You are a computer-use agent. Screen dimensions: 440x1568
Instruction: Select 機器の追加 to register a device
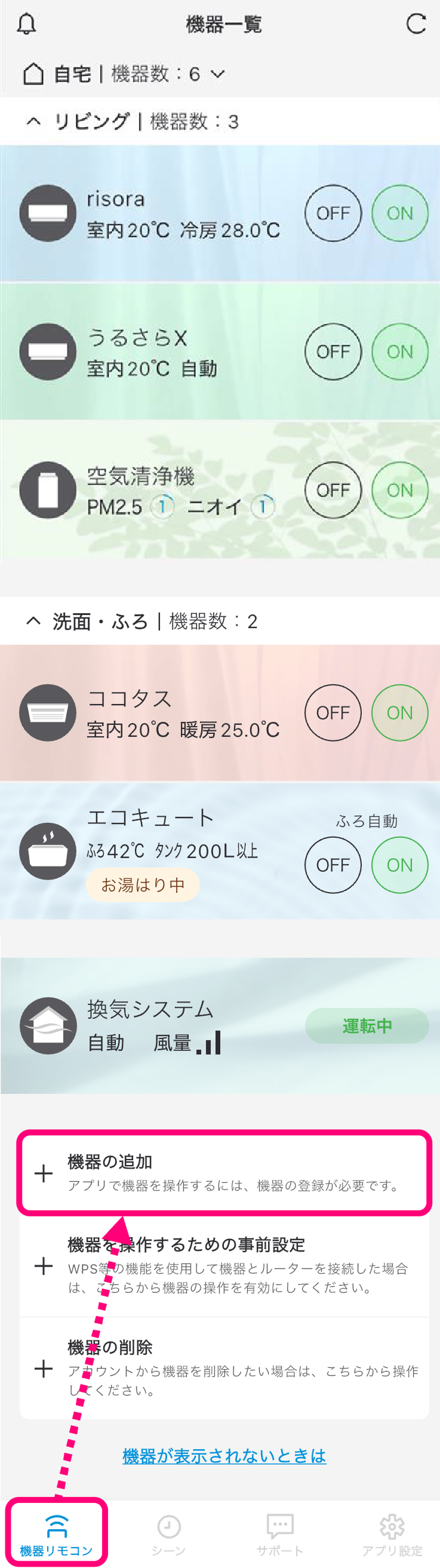click(x=224, y=1172)
